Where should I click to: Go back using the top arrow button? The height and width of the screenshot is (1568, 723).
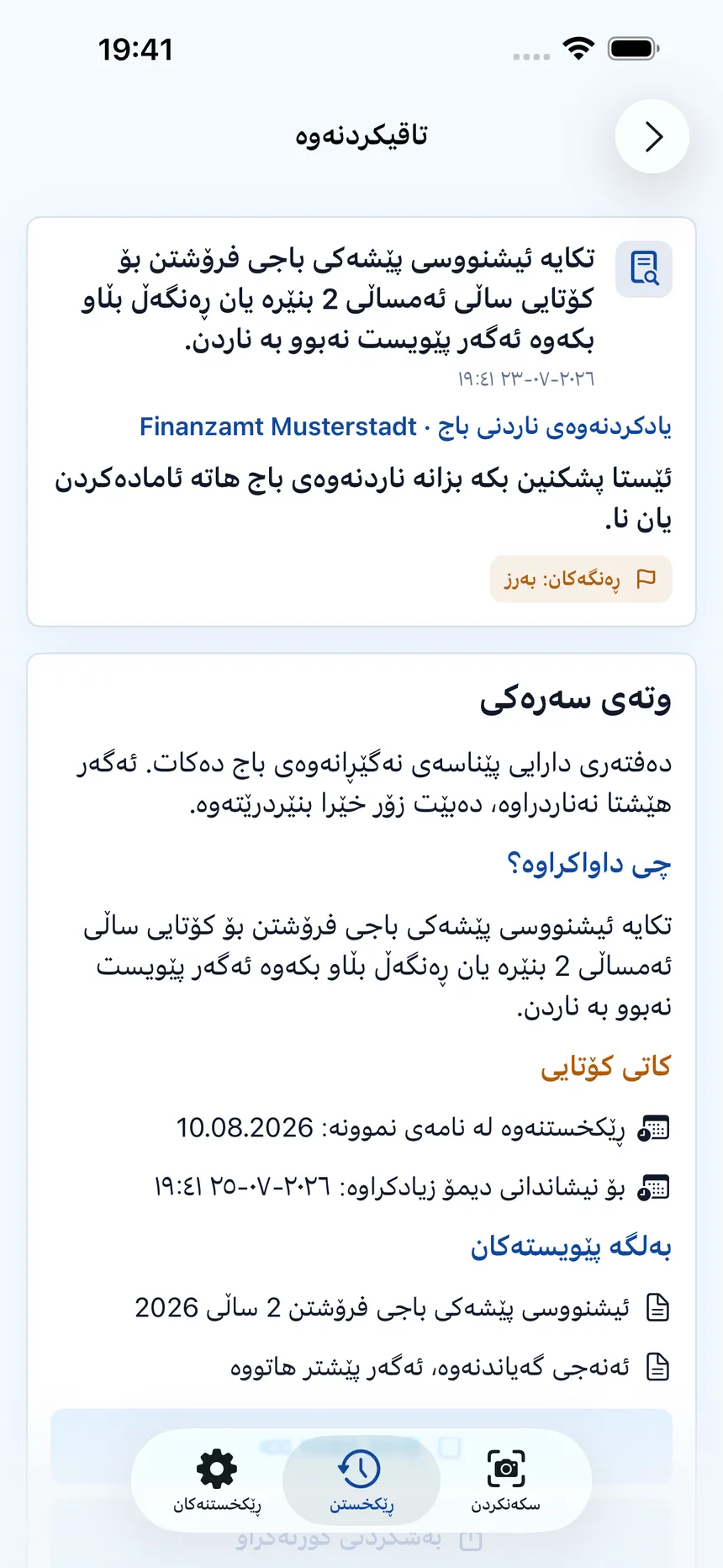pyautogui.click(x=652, y=136)
